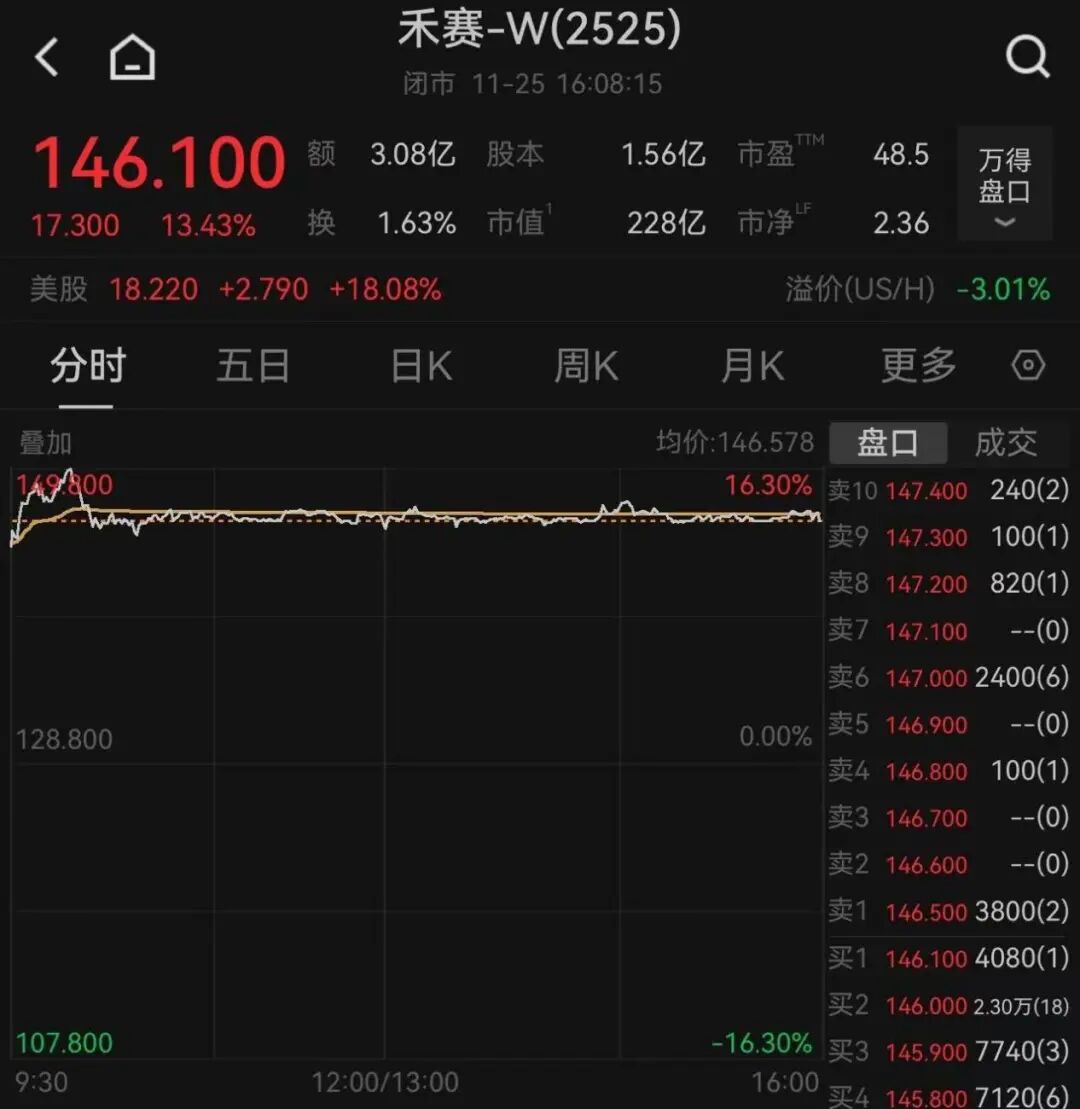Viewport: 1080px width, 1109px height.
Task: Open chart settings hexagon icon
Action: click(x=1028, y=366)
